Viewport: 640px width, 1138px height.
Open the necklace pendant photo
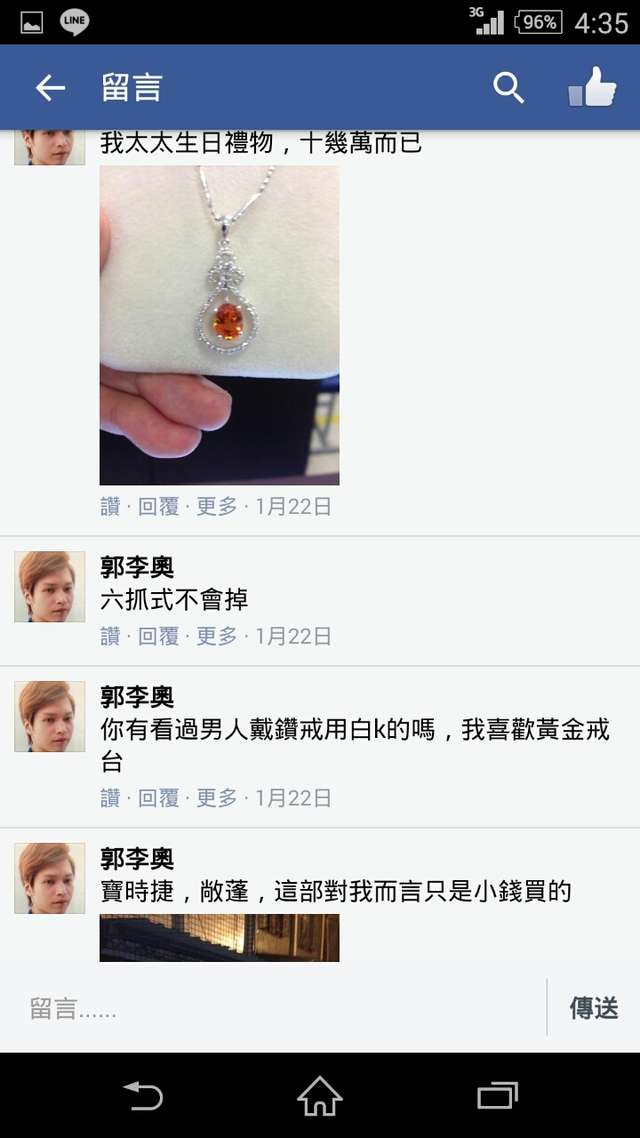[x=219, y=325]
